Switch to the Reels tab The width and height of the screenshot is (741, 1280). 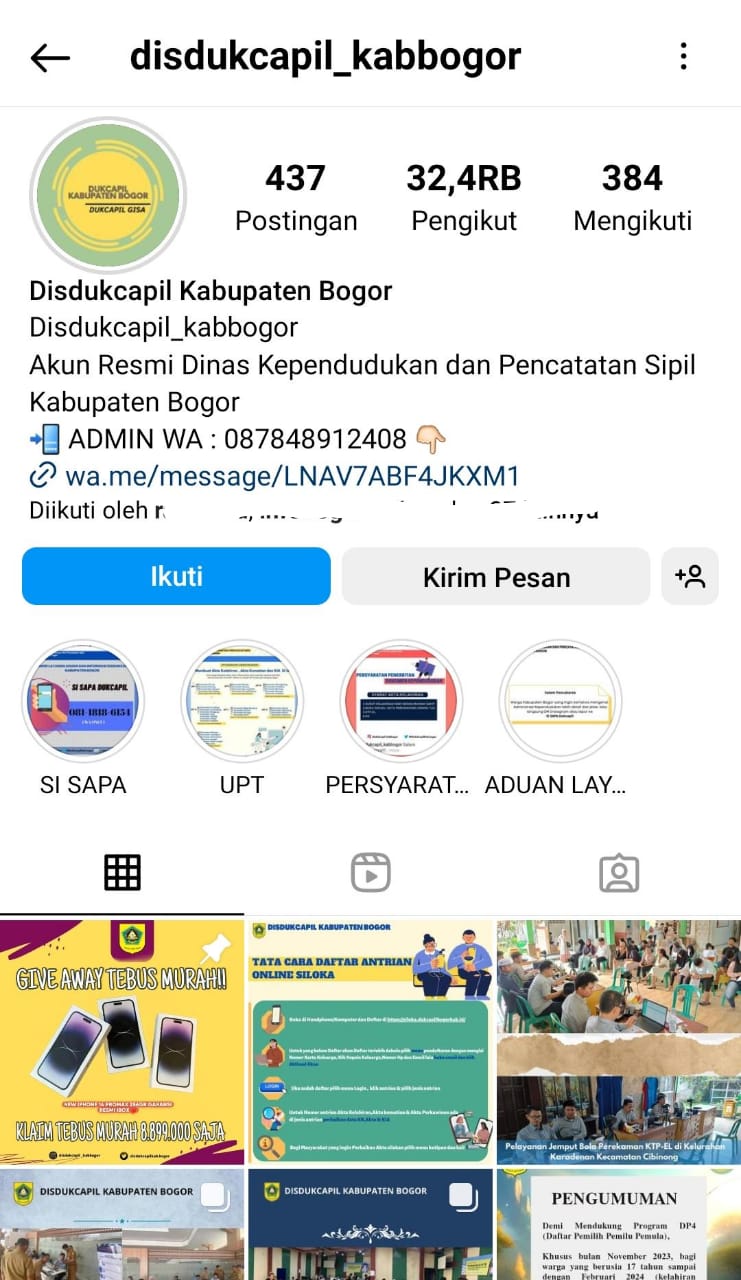pos(371,873)
